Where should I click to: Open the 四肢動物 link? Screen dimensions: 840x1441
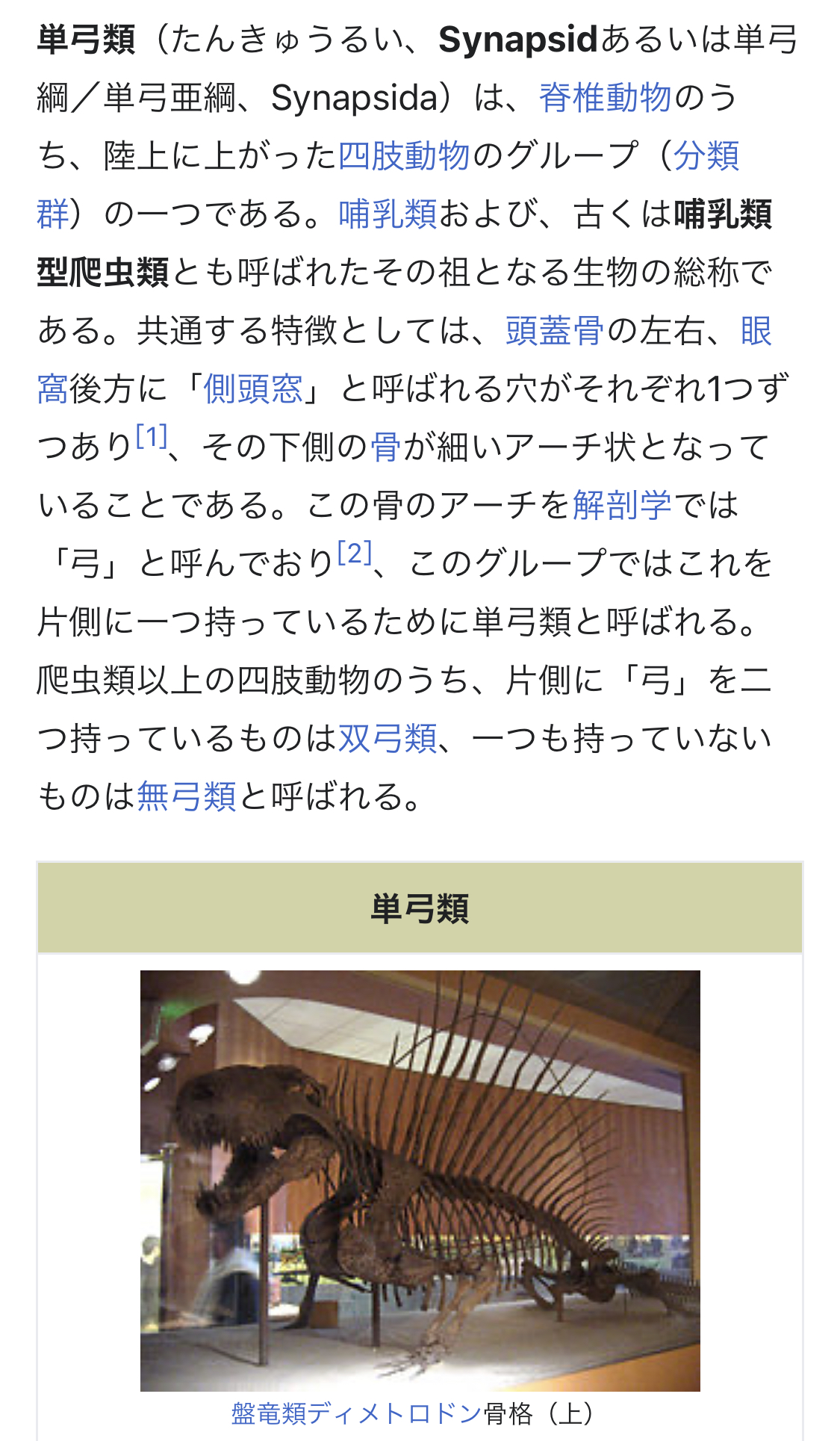(x=404, y=156)
